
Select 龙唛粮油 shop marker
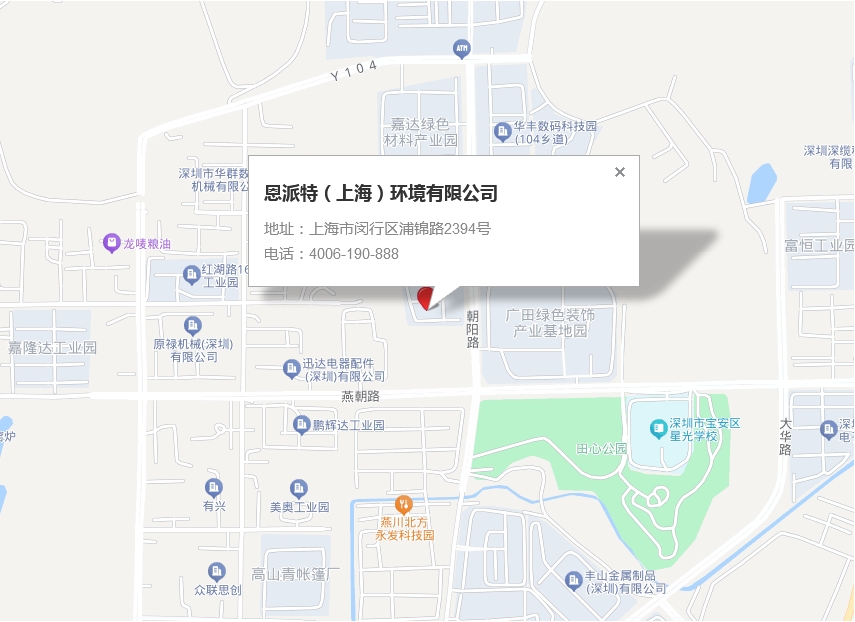pyautogui.click(x=111, y=243)
